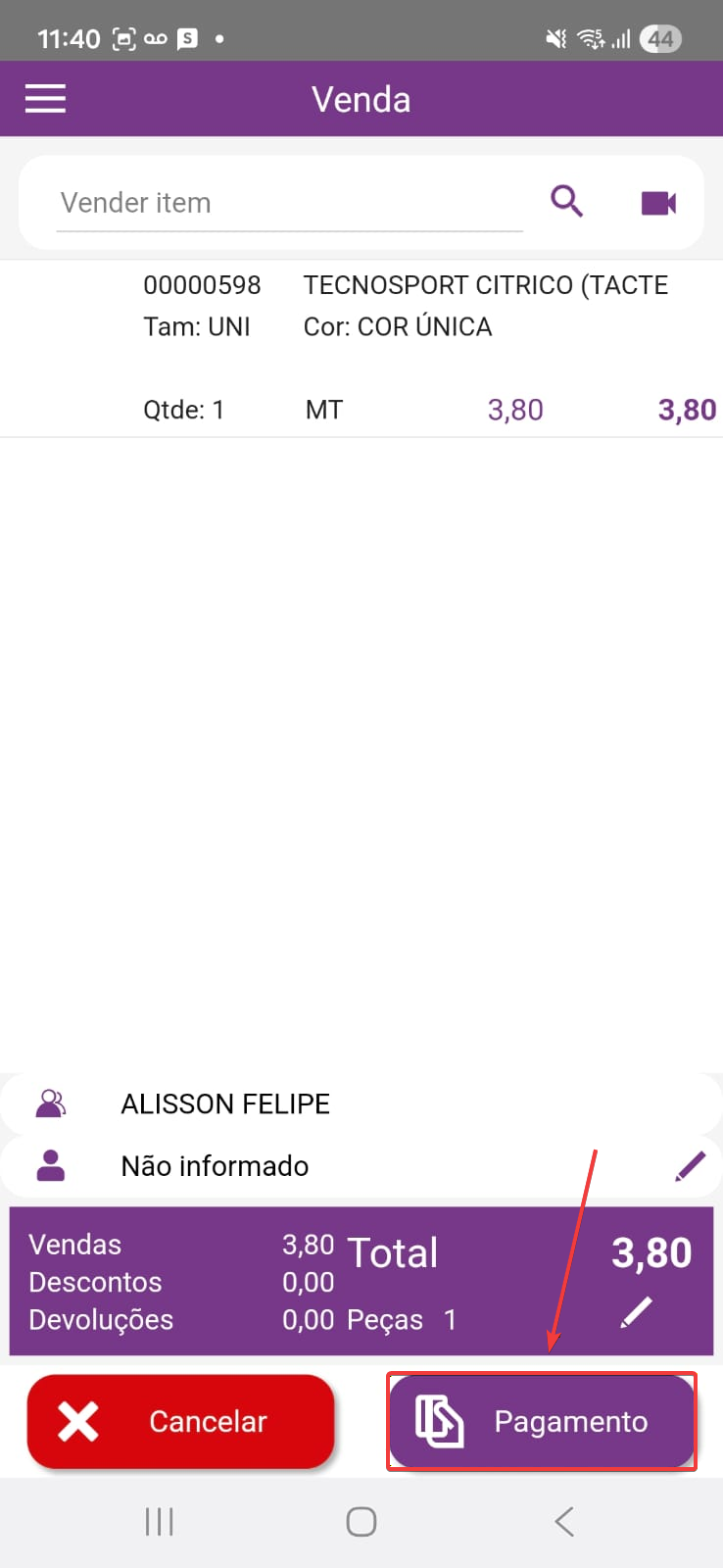Proceed to Pagamento
Screen dimensions: 723x1568
click(541, 1421)
